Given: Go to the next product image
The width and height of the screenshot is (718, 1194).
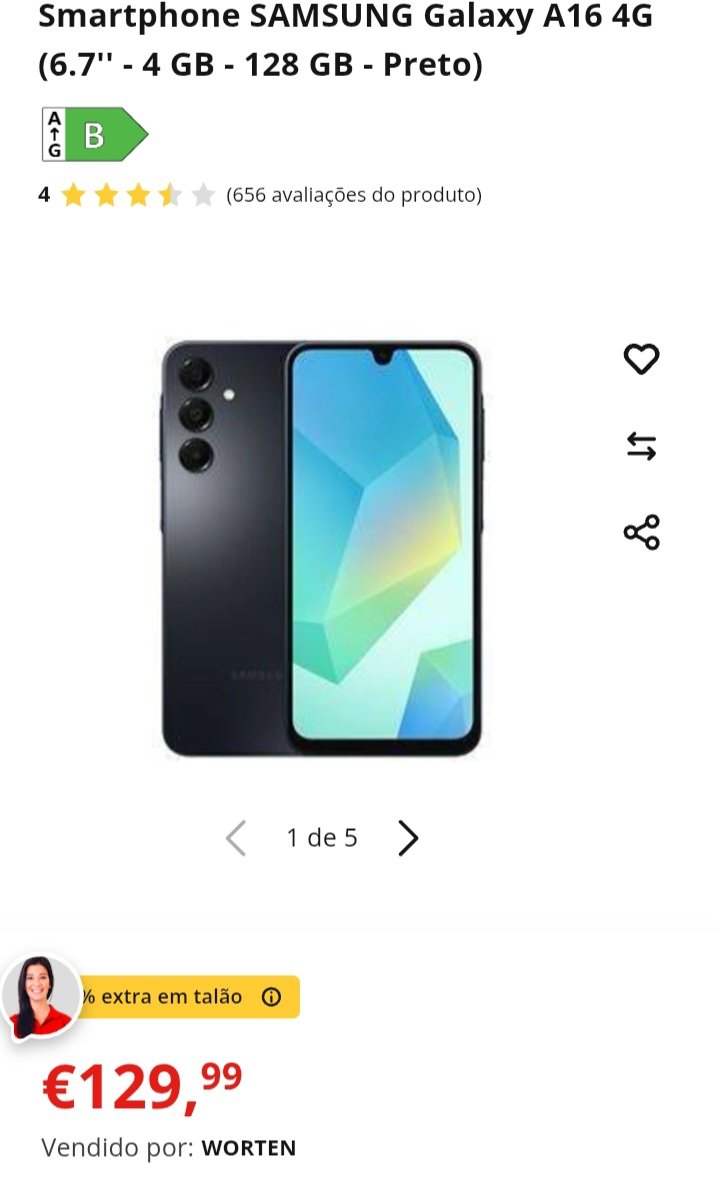Looking at the screenshot, I should 407,838.
